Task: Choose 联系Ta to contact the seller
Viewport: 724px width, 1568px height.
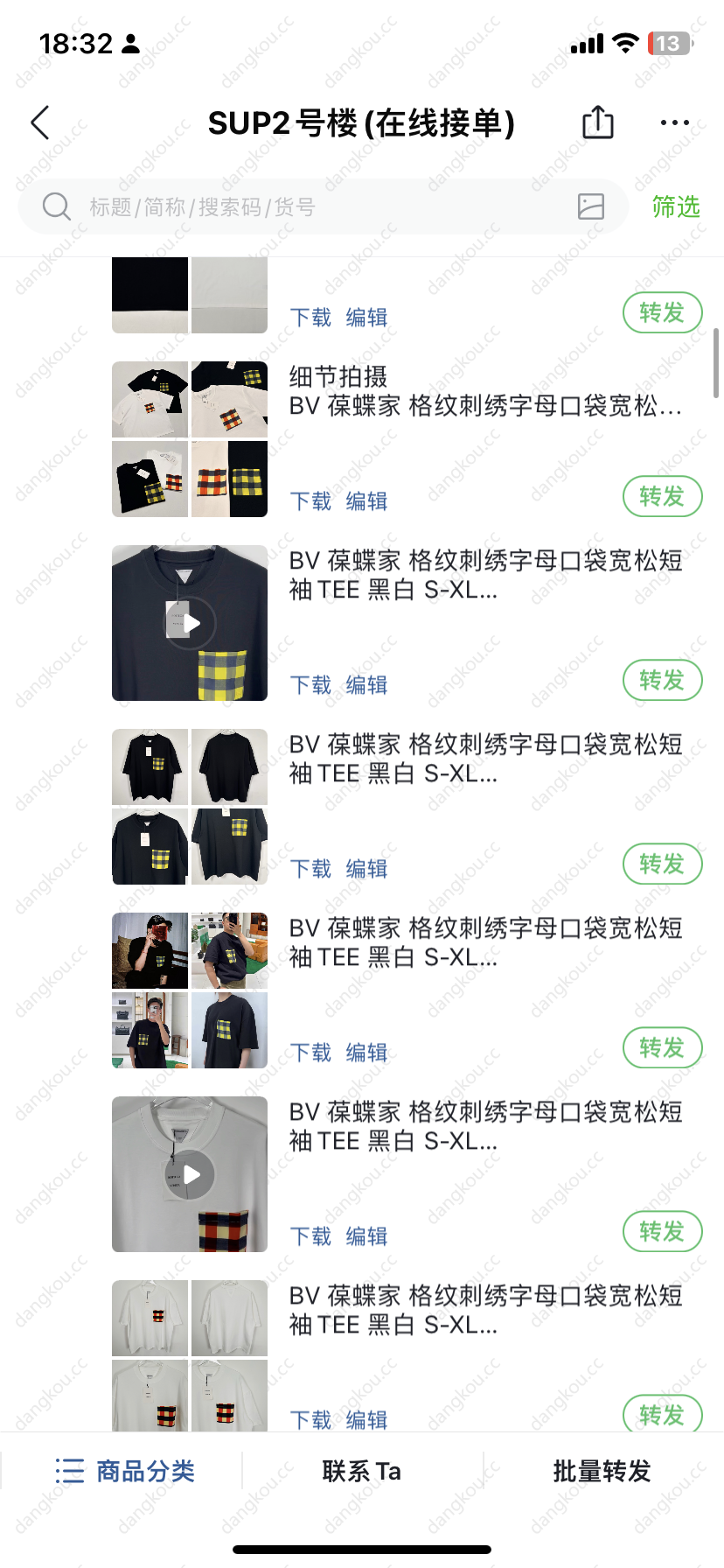Action: (362, 1471)
